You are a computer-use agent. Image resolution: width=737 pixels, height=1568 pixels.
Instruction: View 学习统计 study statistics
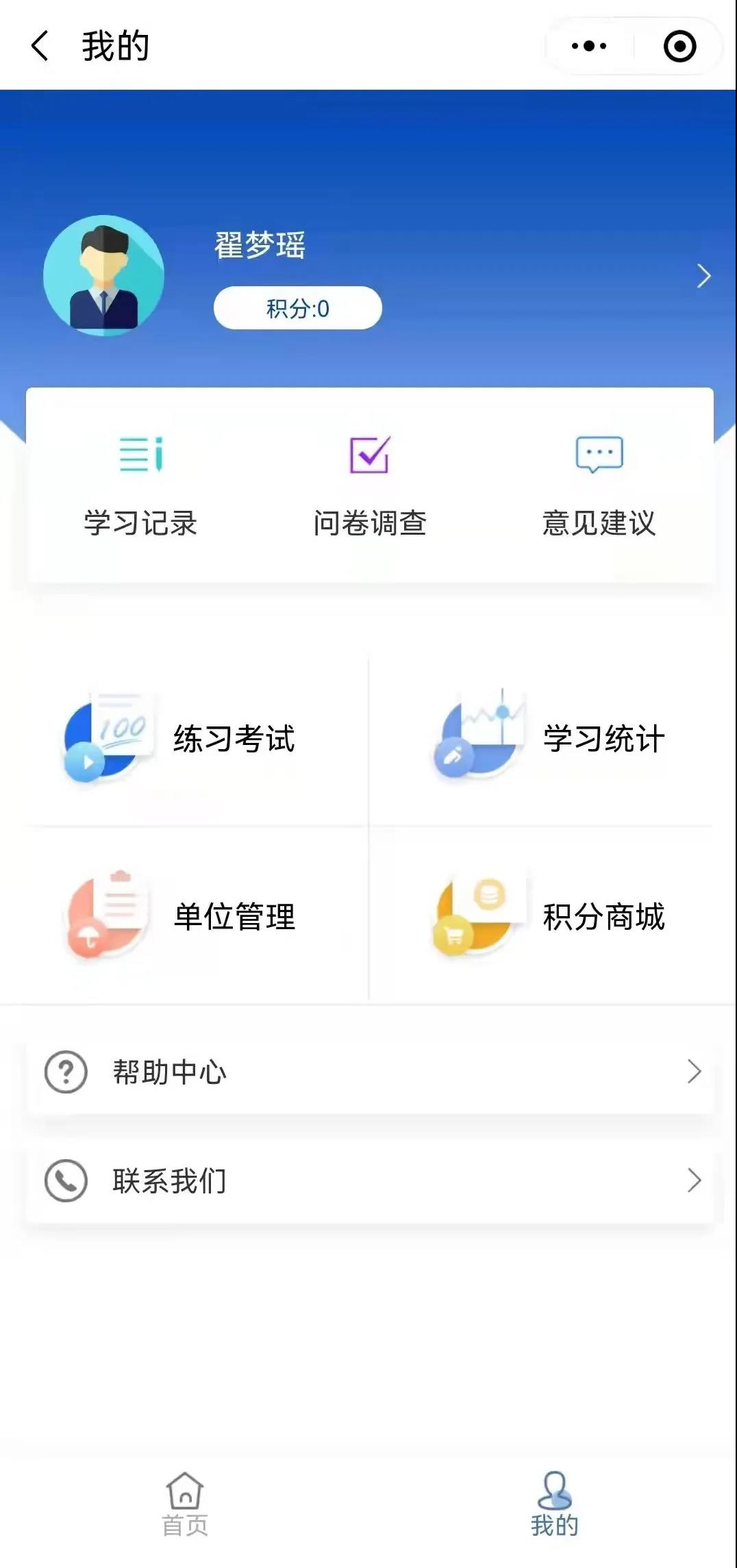coord(551,739)
